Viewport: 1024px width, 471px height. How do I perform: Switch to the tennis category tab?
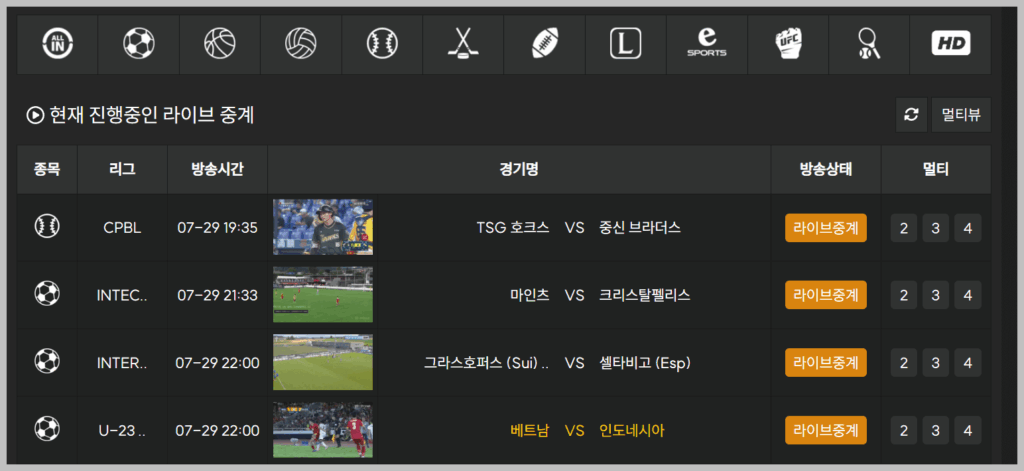pyautogui.click(x=868, y=43)
